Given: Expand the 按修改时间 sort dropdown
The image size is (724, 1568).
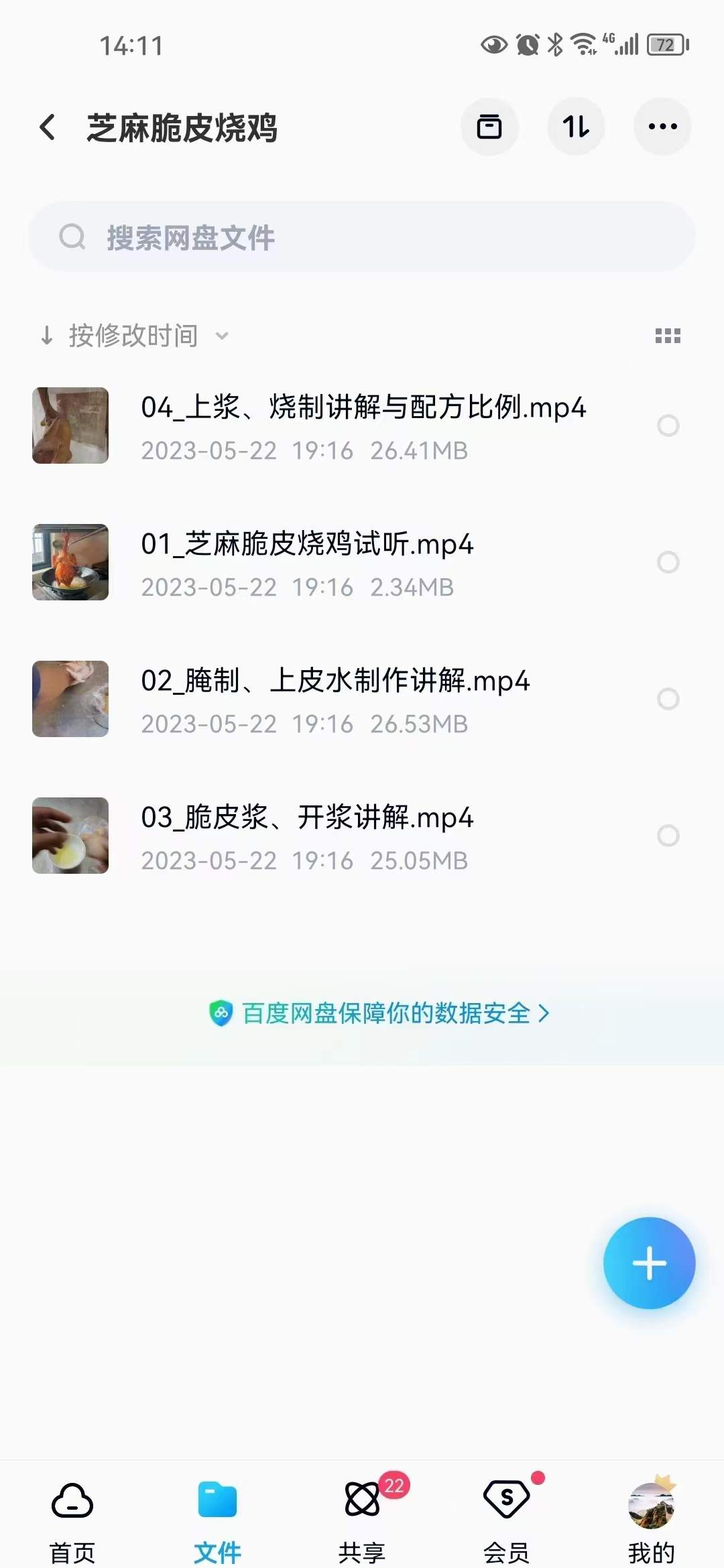Looking at the screenshot, I should click(x=222, y=336).
